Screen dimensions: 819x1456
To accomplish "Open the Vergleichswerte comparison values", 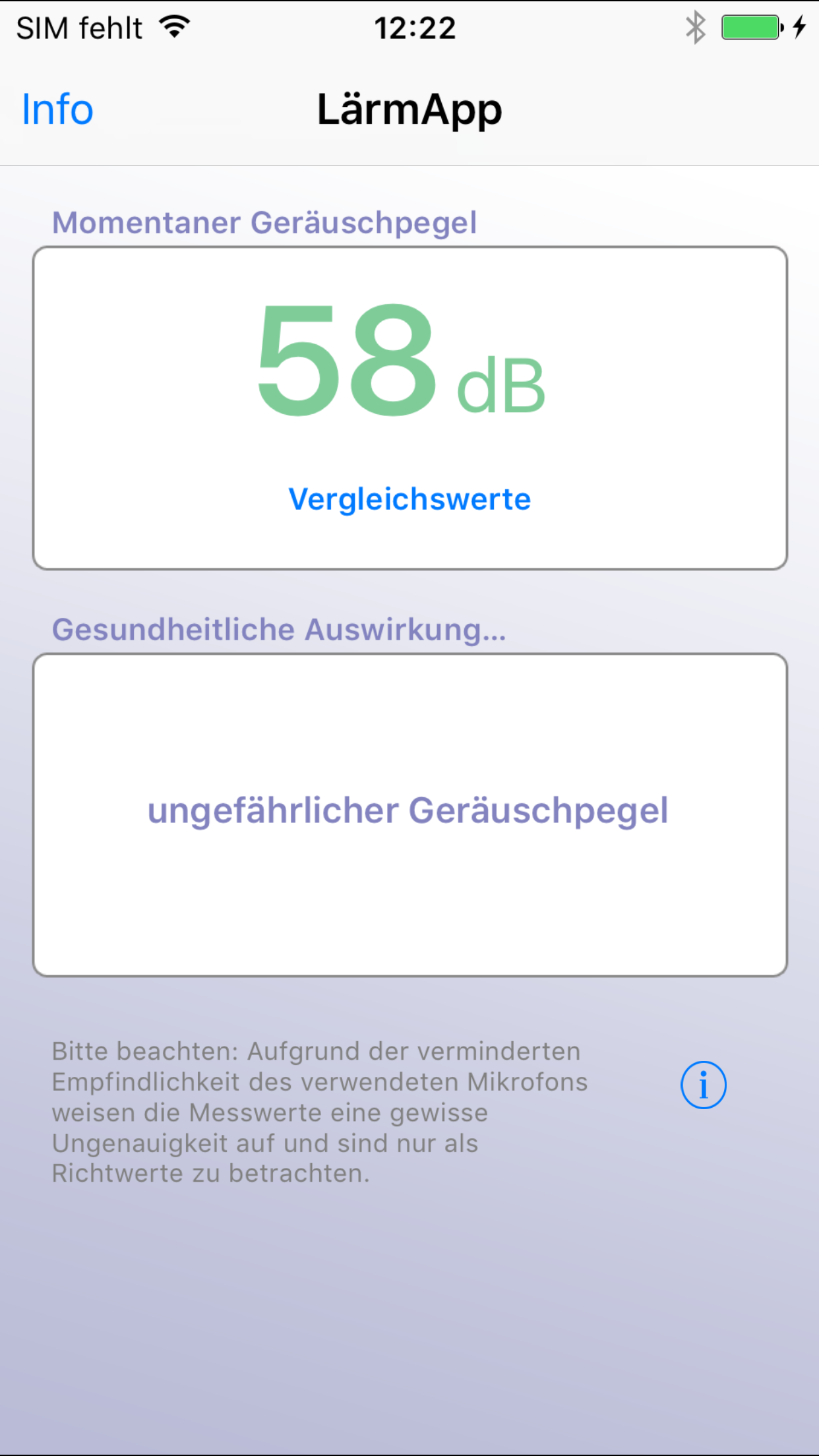I will click(409, 499).
